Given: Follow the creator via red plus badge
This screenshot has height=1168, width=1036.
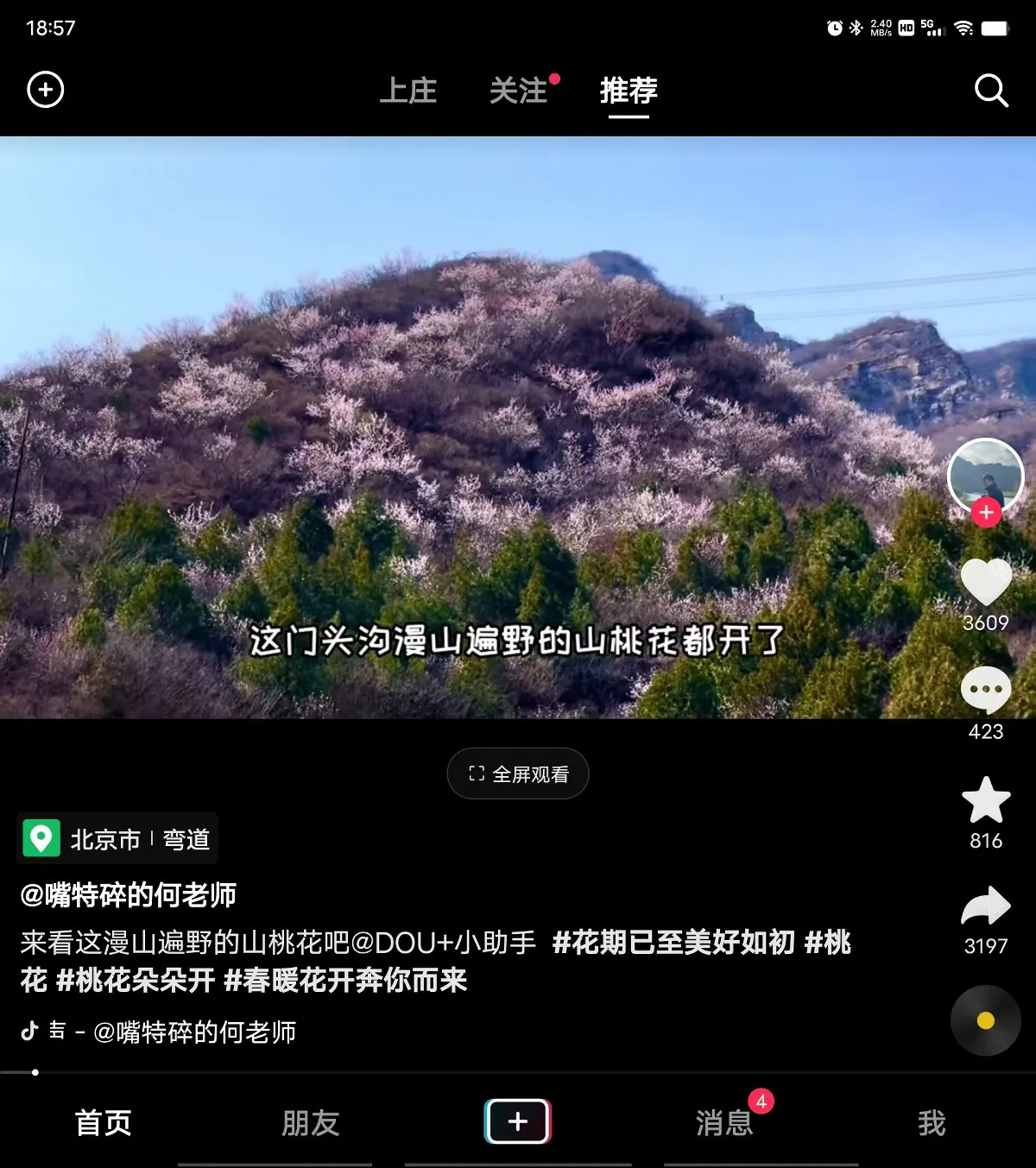Looking at the screenshot, I should coord(986,513).
